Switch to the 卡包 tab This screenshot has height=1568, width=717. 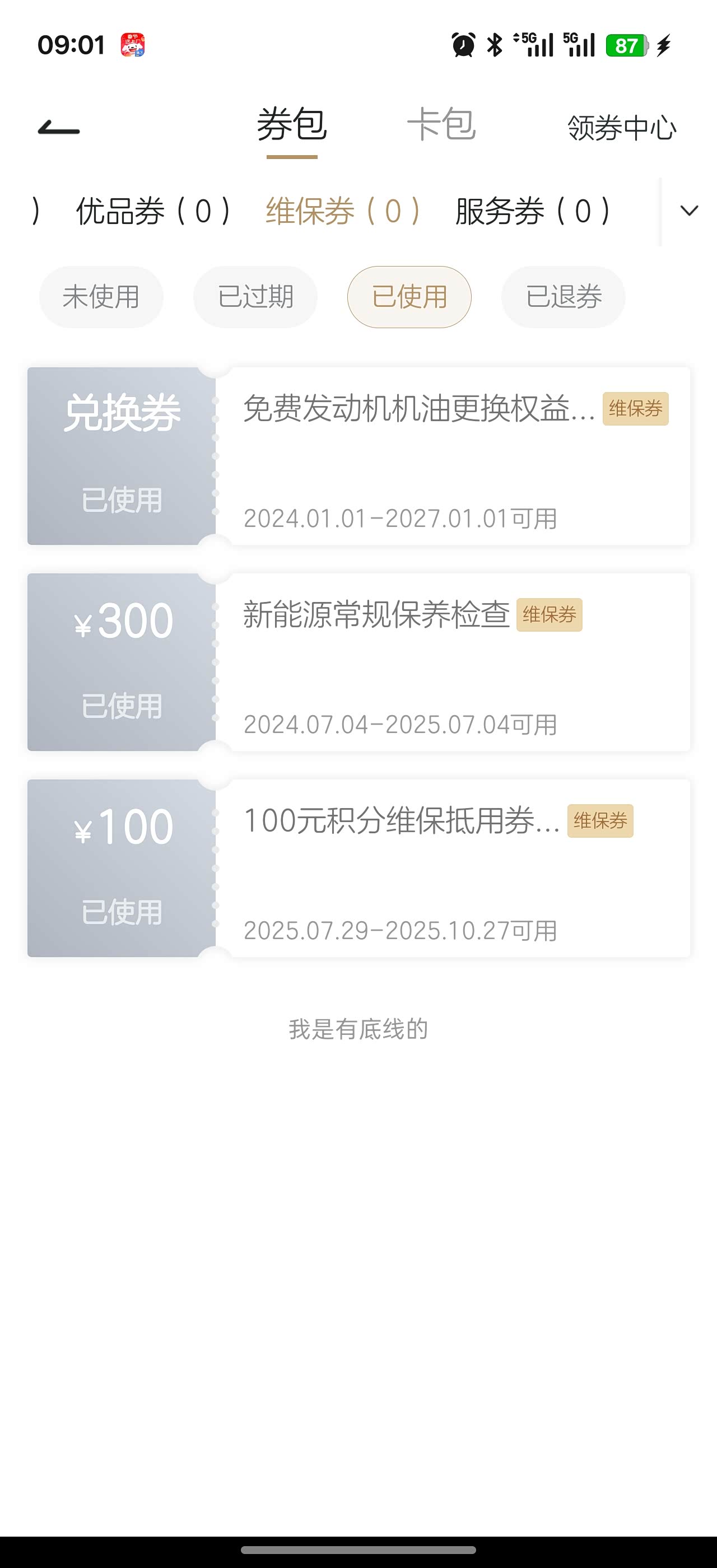(441, 125)
